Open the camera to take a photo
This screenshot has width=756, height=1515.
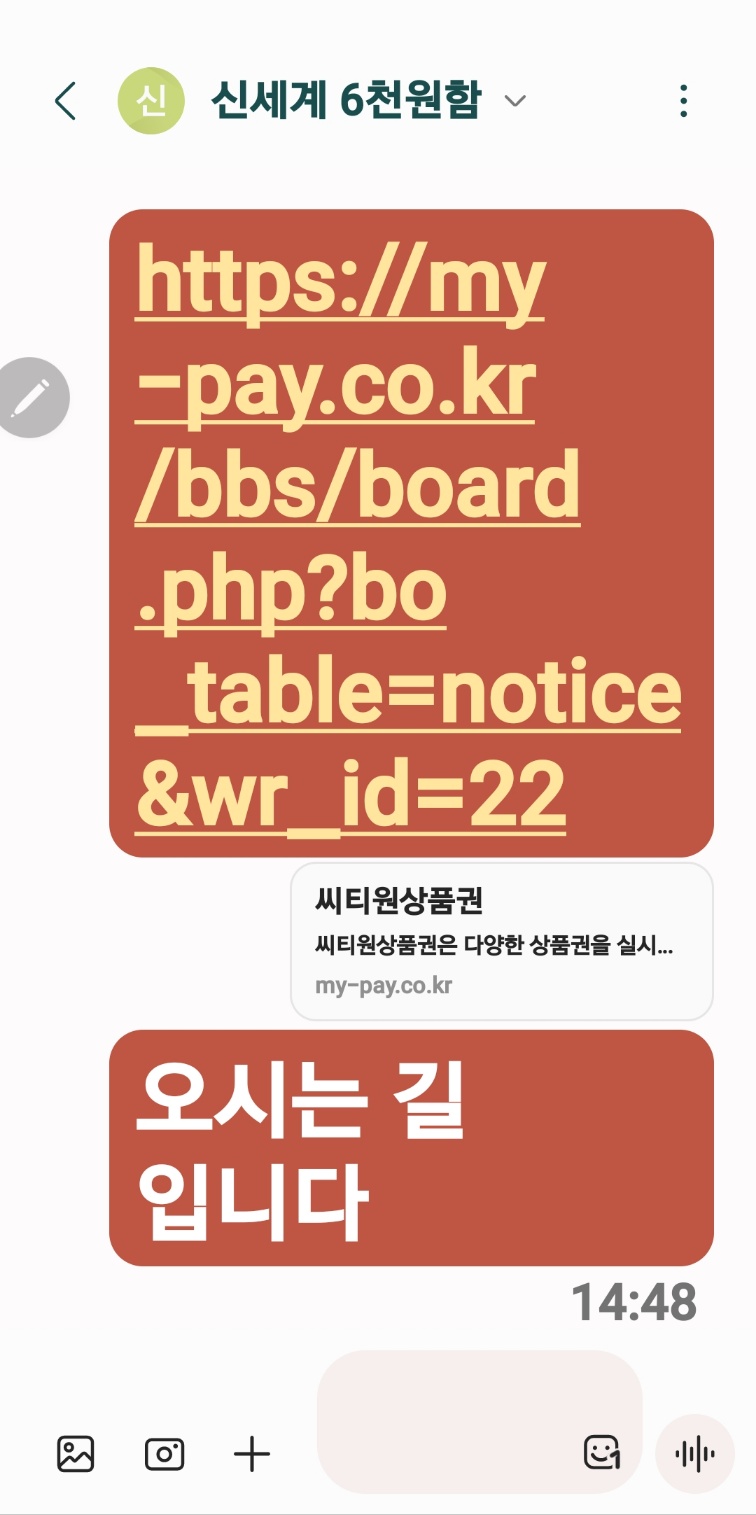164,1453
